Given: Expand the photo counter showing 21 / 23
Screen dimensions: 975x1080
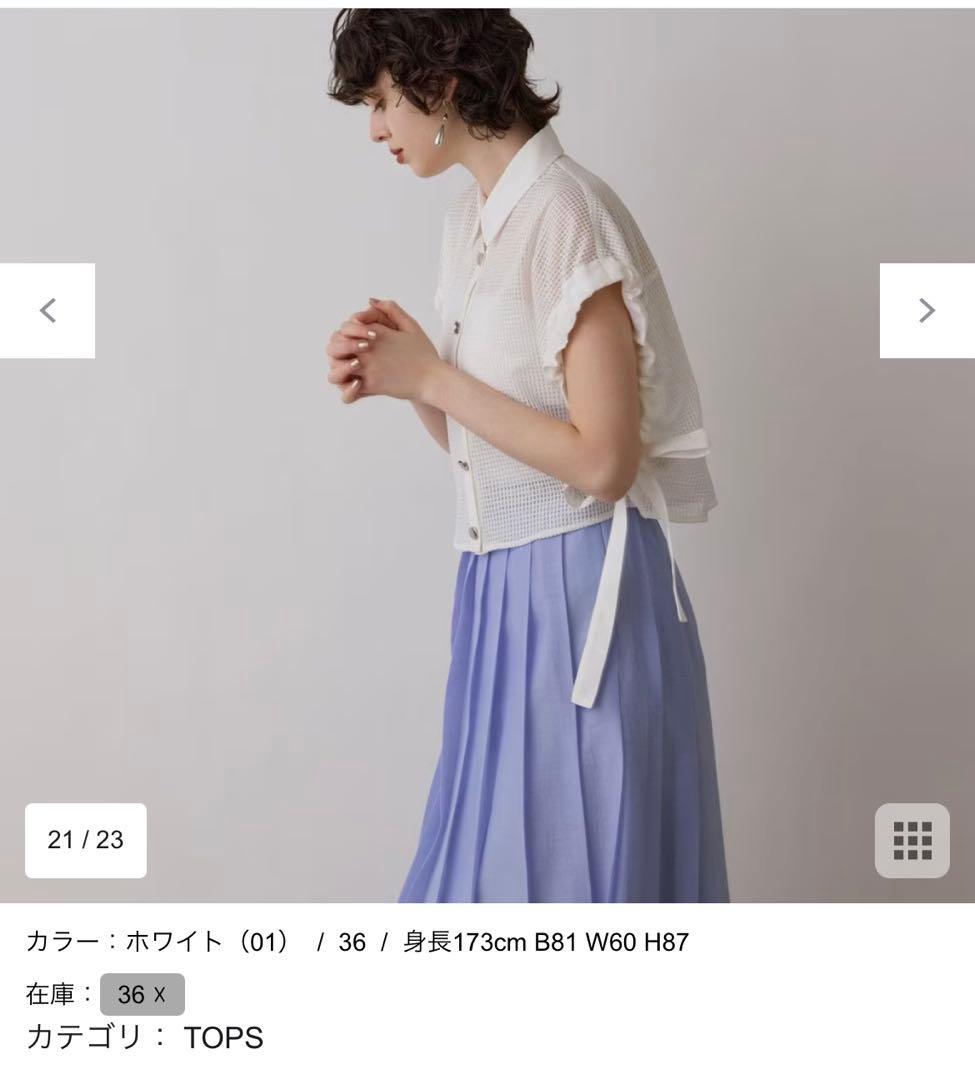Looking at the screenshot, I should pyautogui.click(x=85, y=840).
